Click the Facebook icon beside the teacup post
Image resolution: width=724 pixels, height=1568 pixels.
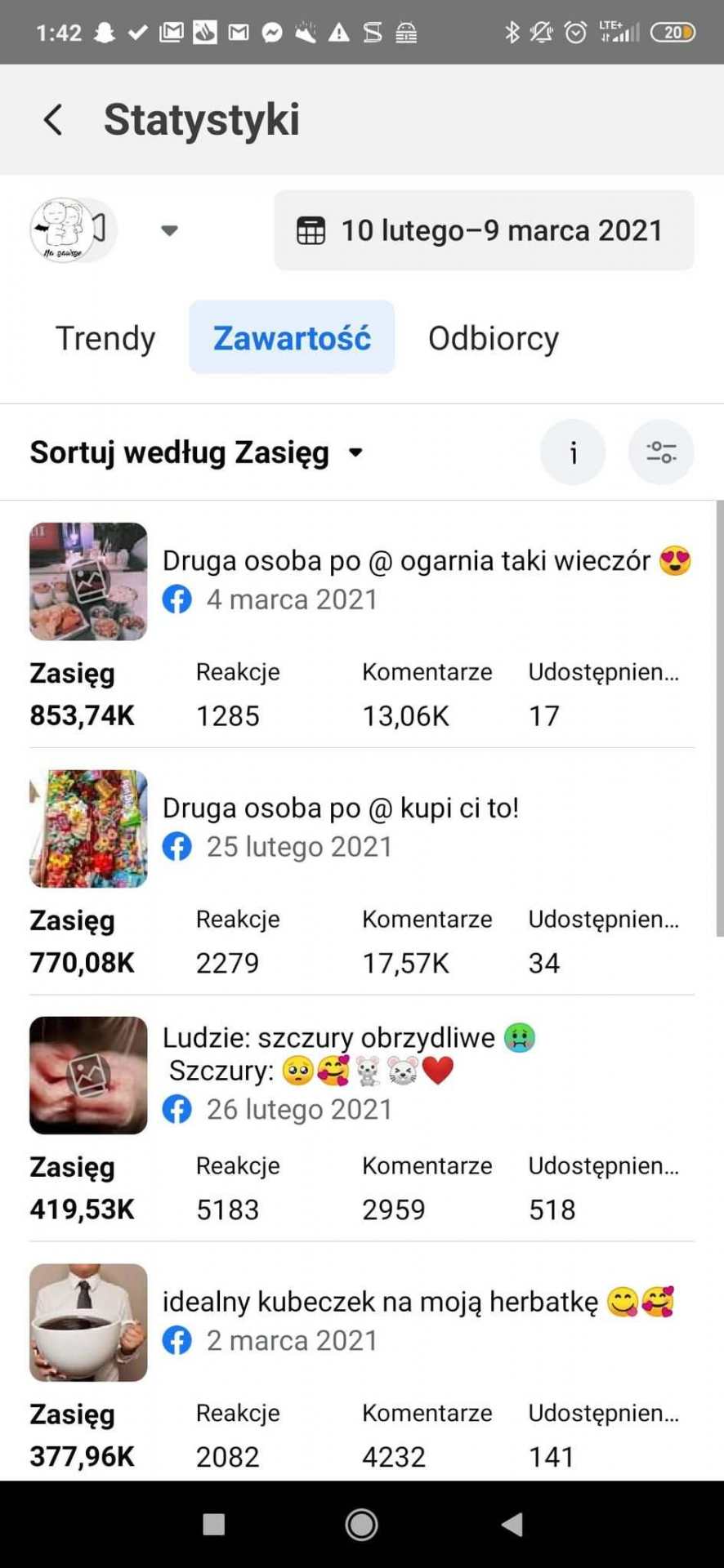[x=177, y=1339]
